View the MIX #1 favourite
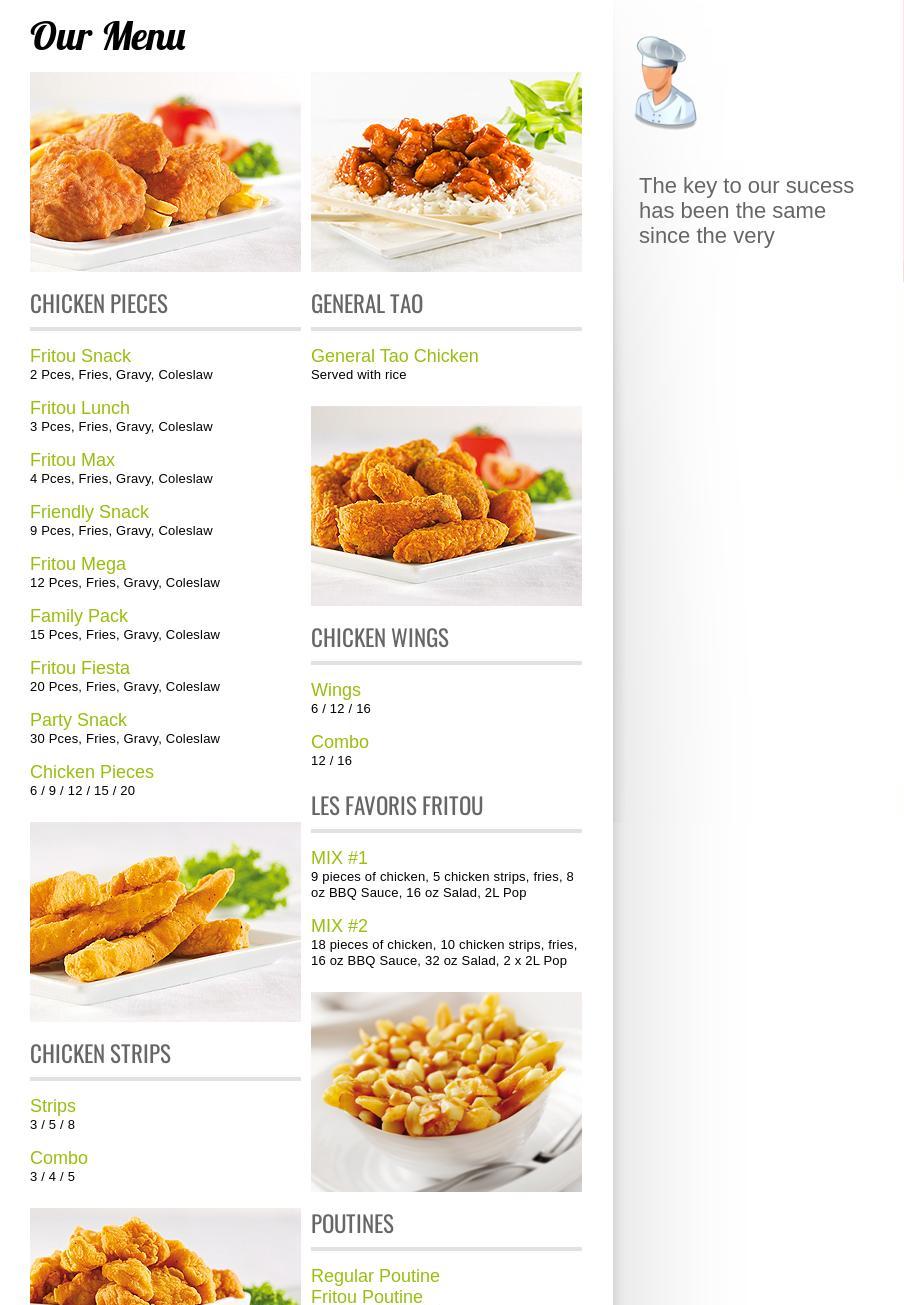This screenshot has height=1305, width=904. click(339, 858)
